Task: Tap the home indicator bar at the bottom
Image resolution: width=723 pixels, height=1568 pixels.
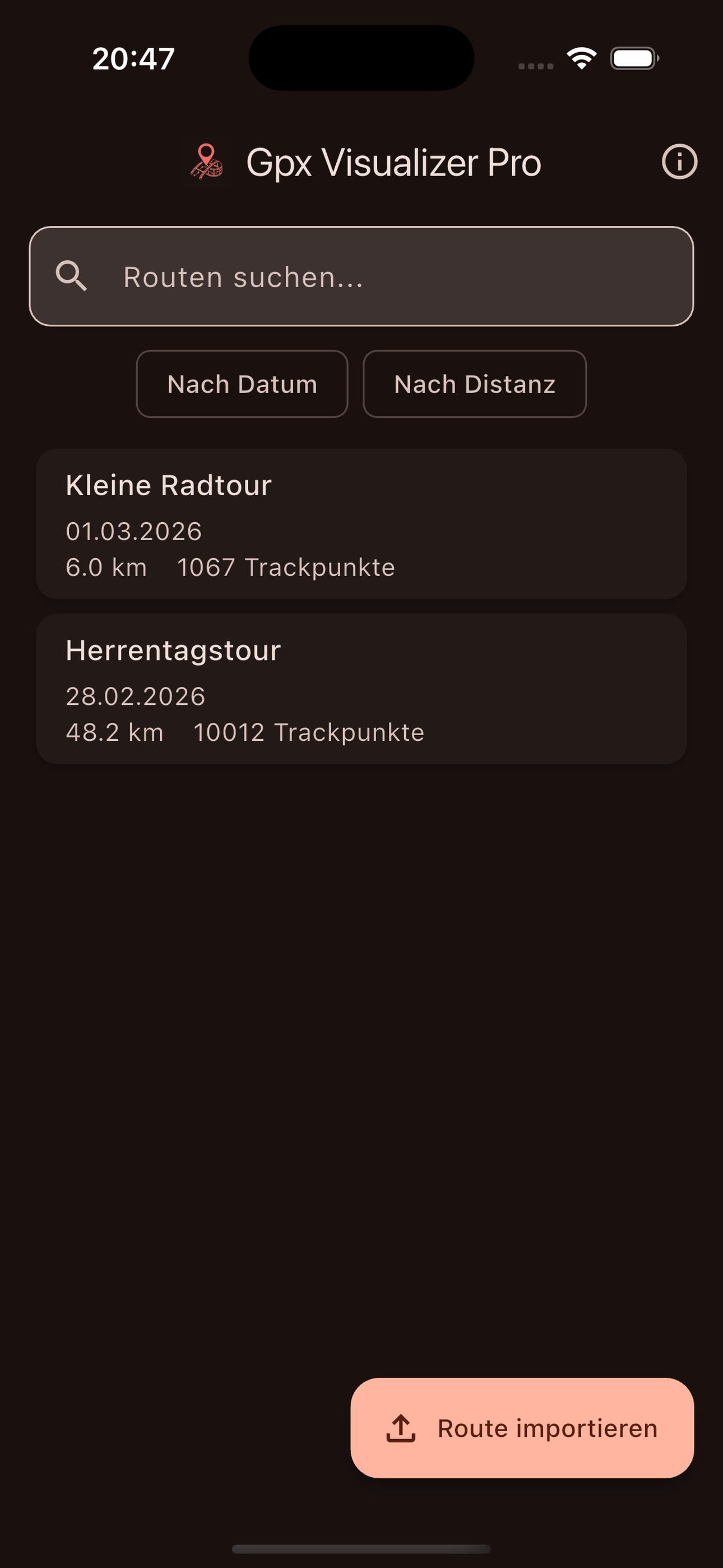Action: [361, 1549]
